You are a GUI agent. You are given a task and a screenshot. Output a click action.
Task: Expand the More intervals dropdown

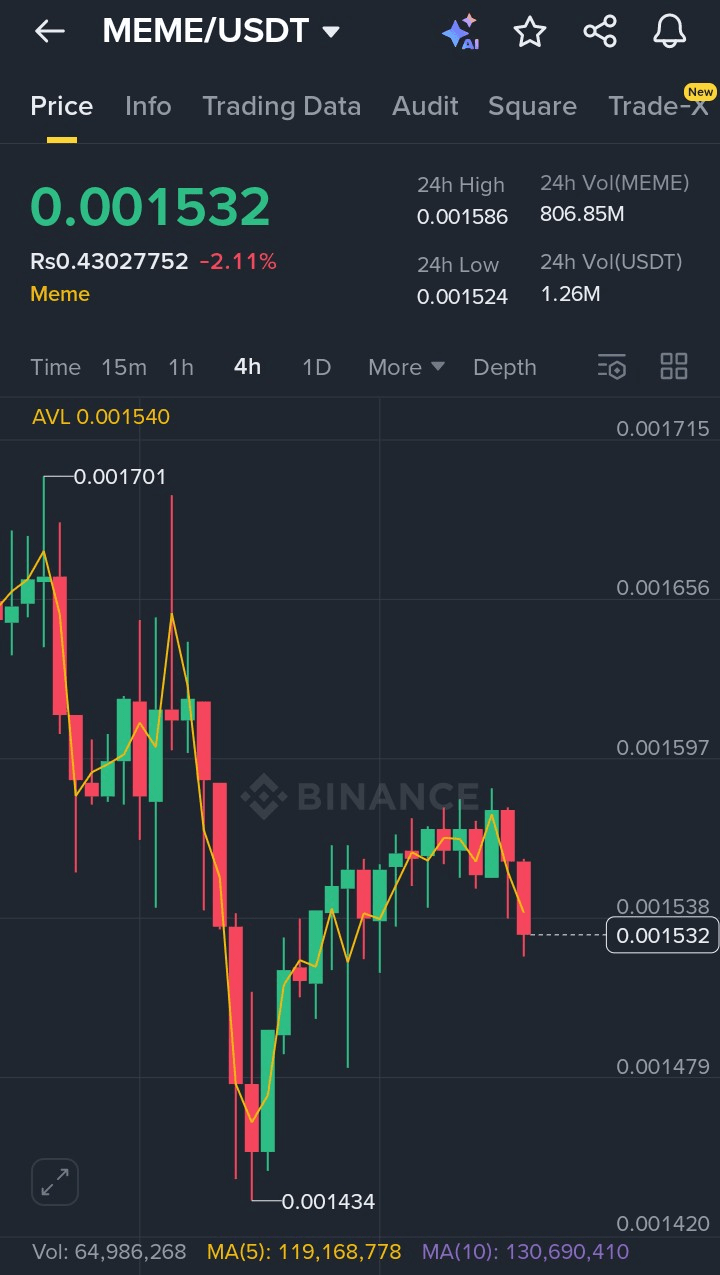[x=406, y=367]
